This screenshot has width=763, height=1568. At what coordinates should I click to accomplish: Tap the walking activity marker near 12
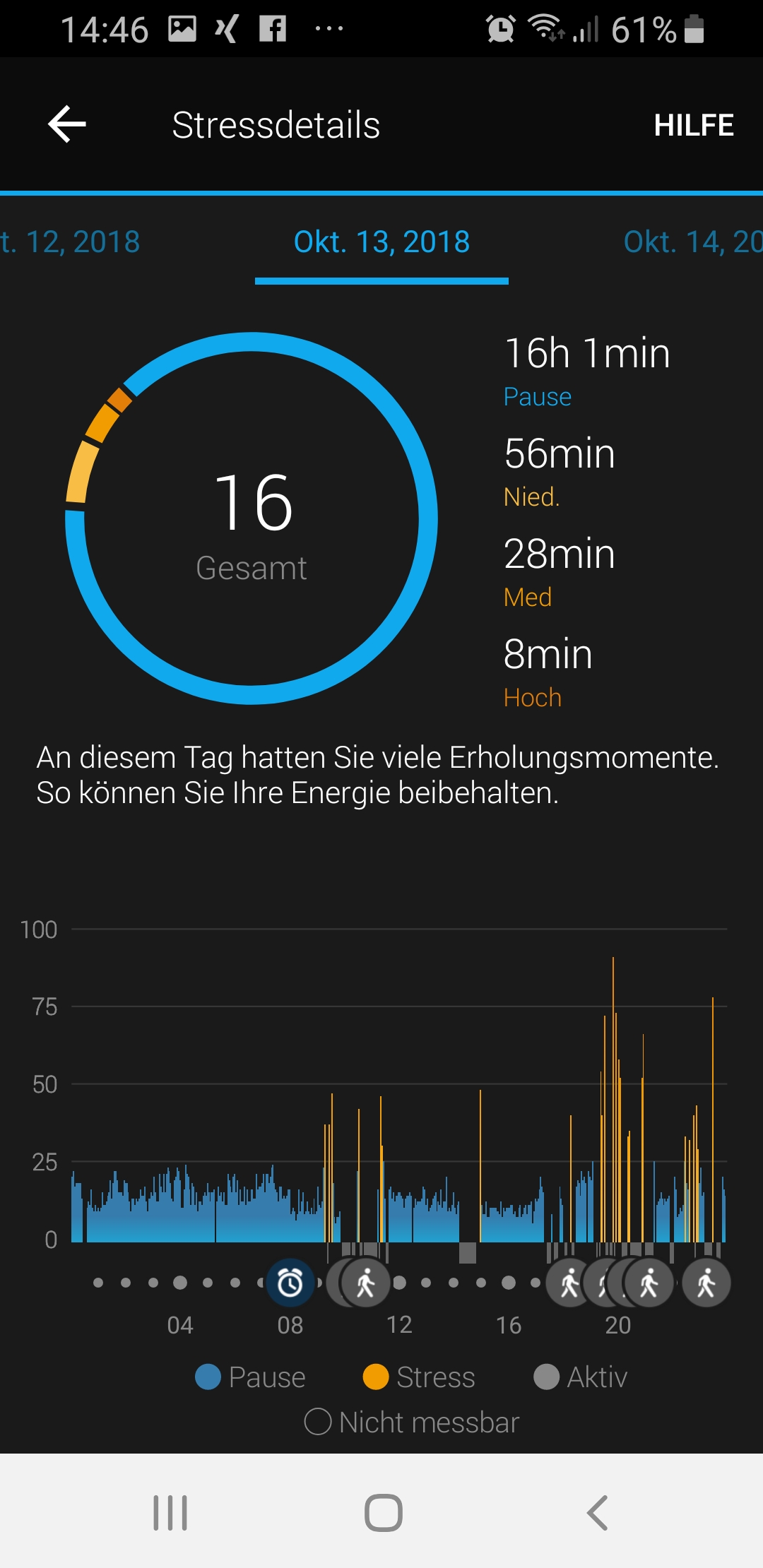[x=366, y=1283]
